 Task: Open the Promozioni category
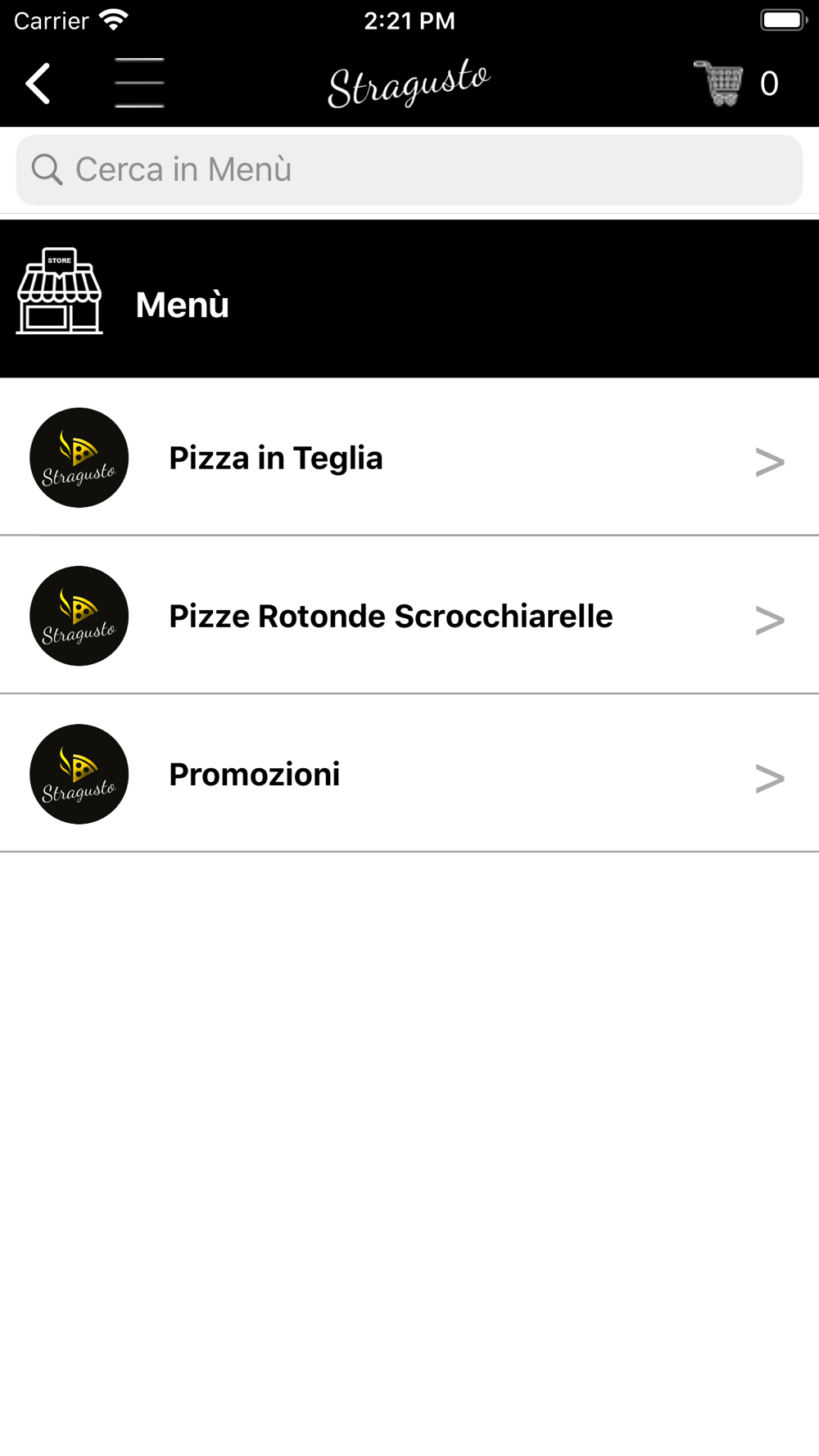(x=409, y=774)
